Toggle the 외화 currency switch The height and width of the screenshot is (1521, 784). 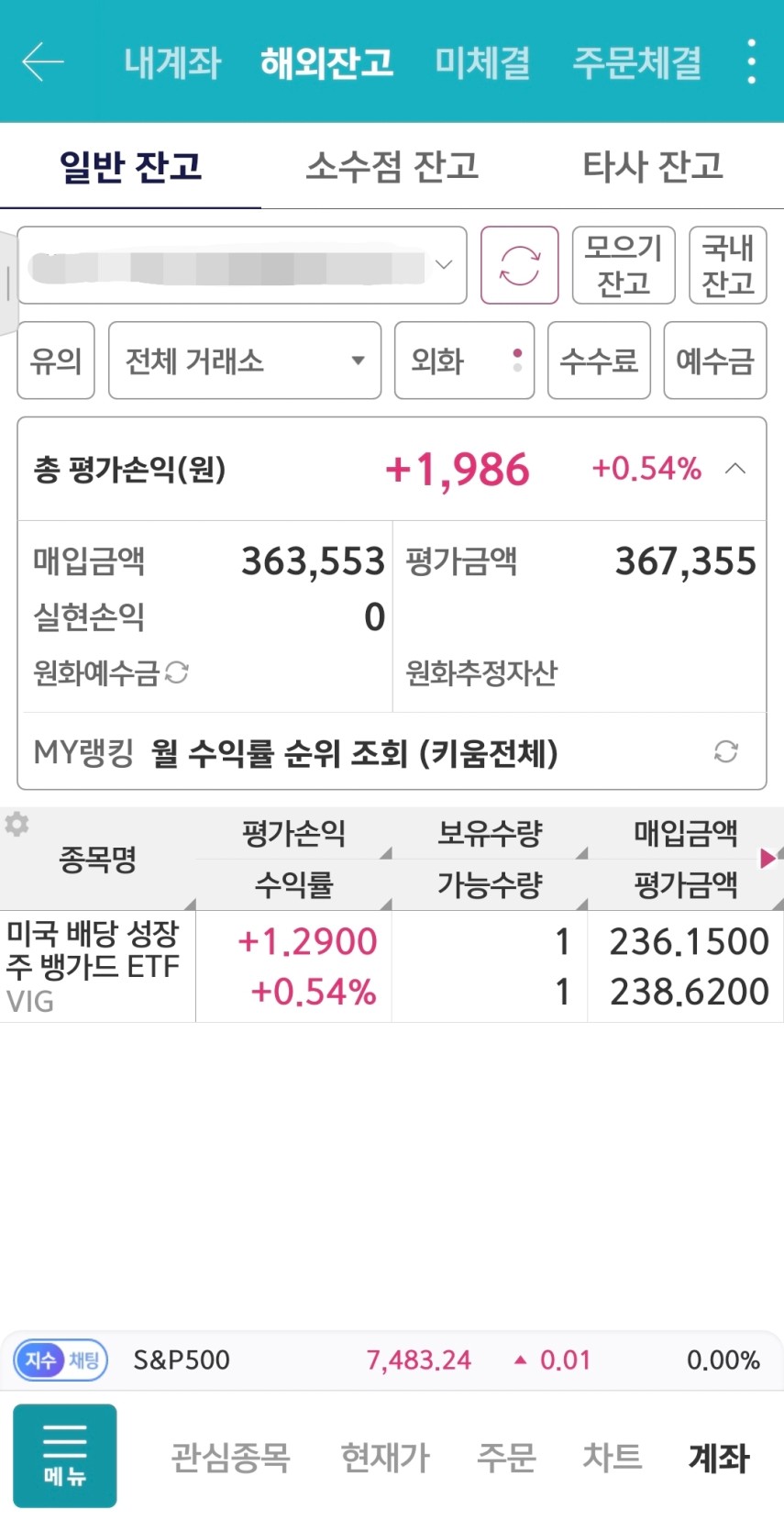pyautogui.click(x=465, y=361)
